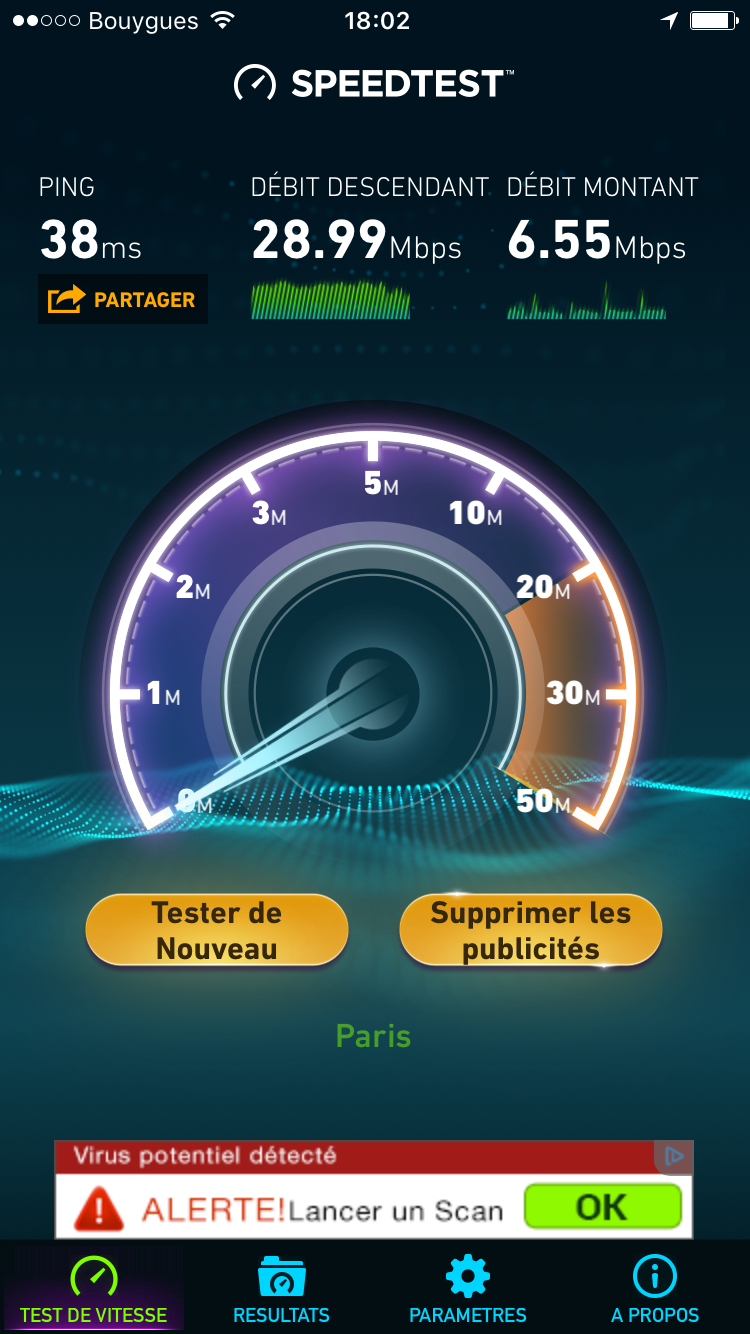Open the Resultats tab
The height and width of the screenshot is (1334, 750).
click(281, 1291)
